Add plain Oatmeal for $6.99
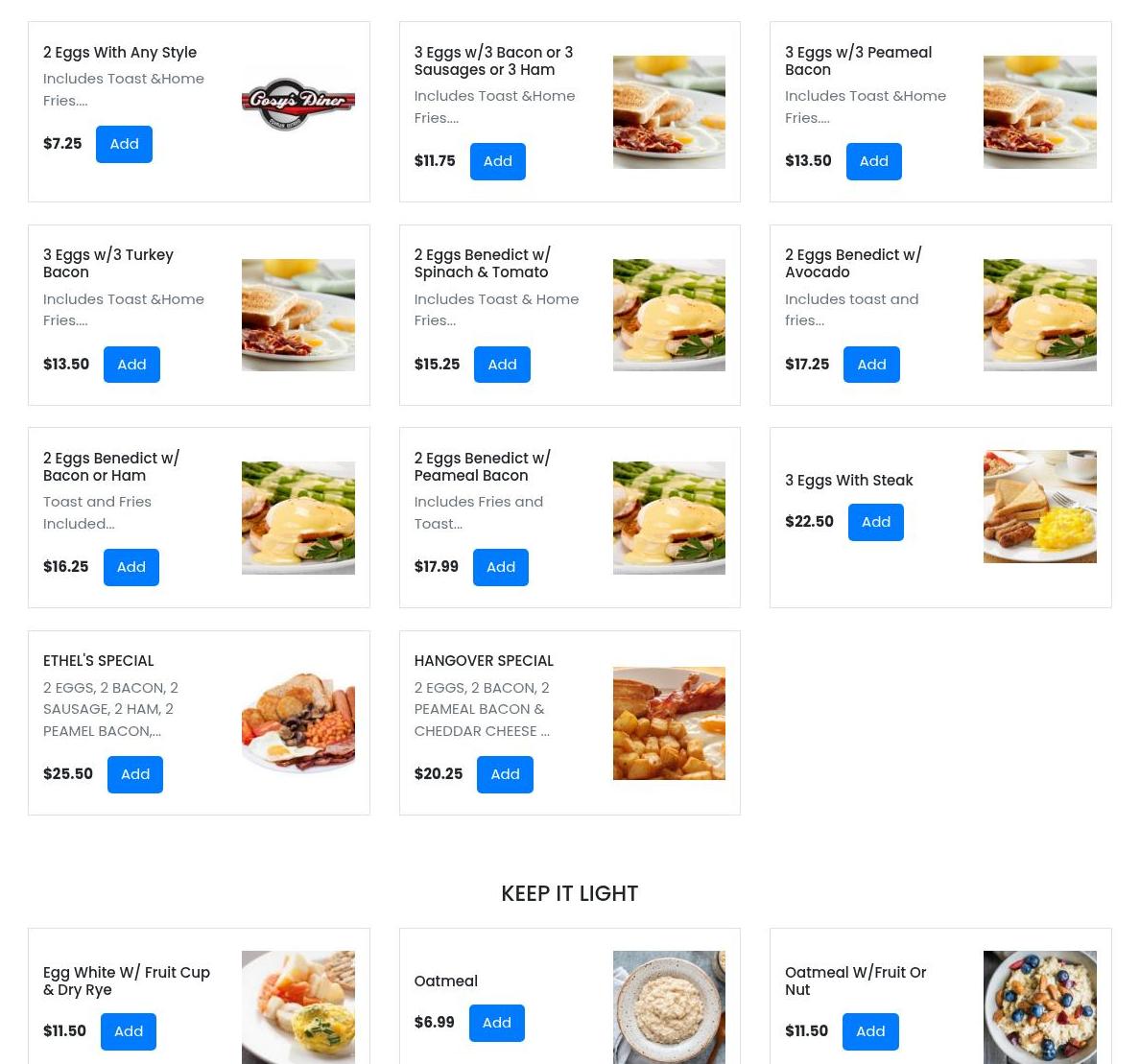This screenshot has height=1064, width=1140. coord(496,1023)
